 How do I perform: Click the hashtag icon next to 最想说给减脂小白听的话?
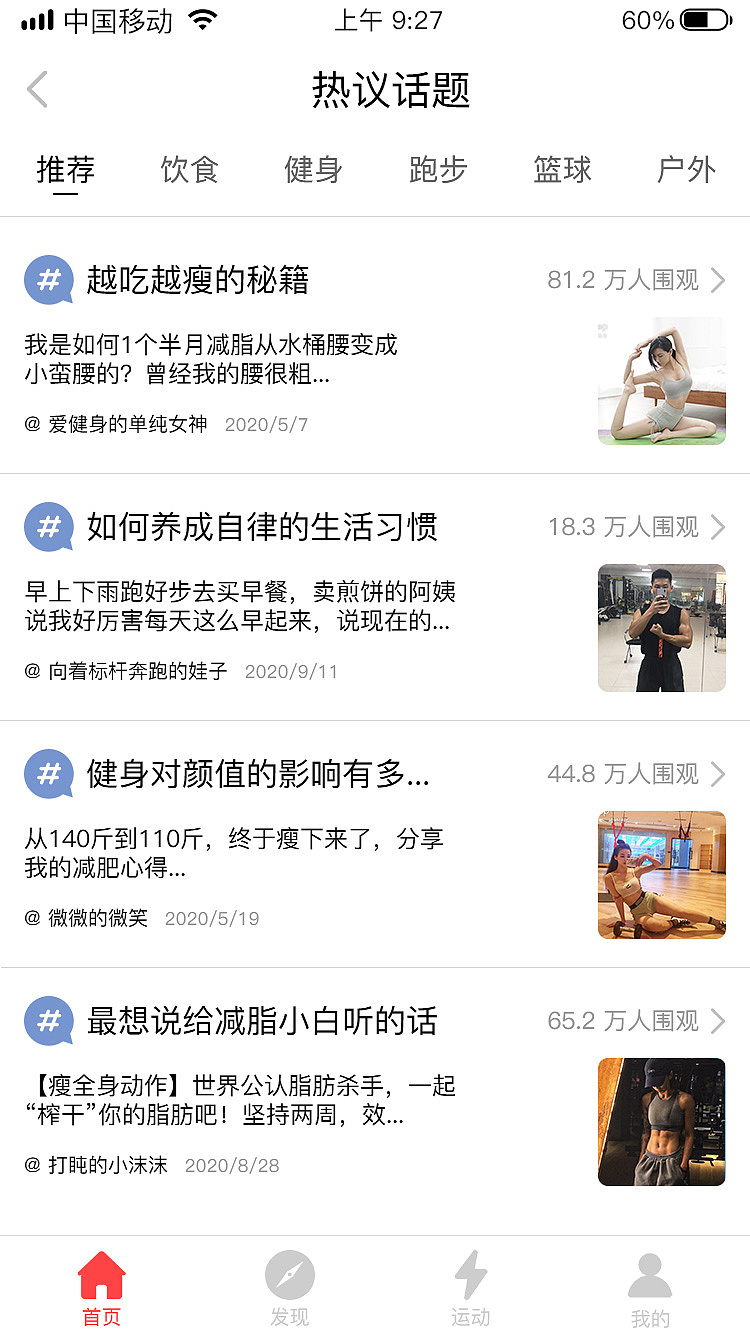49,1021
